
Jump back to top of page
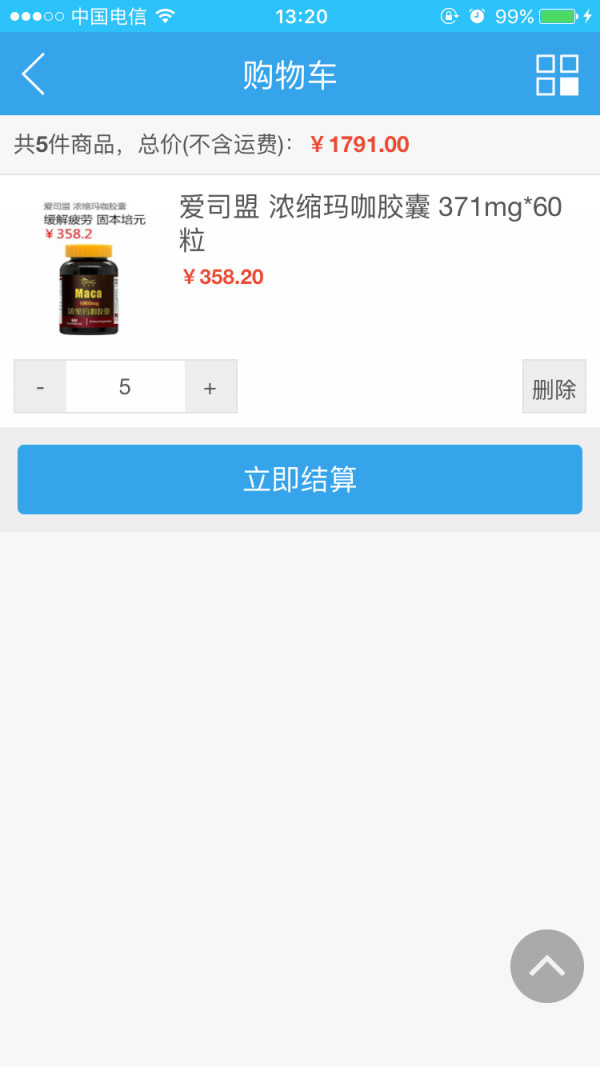pyautogui.click(x=547, y=966)
